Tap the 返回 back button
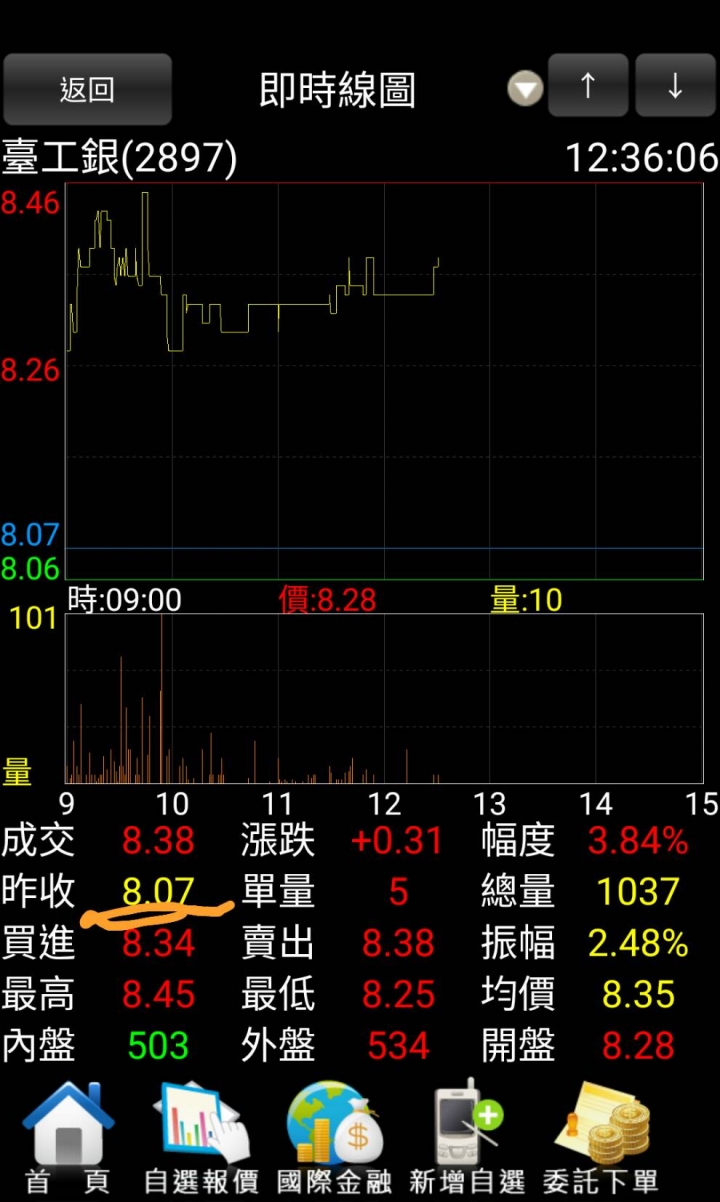 click(87, 90)
